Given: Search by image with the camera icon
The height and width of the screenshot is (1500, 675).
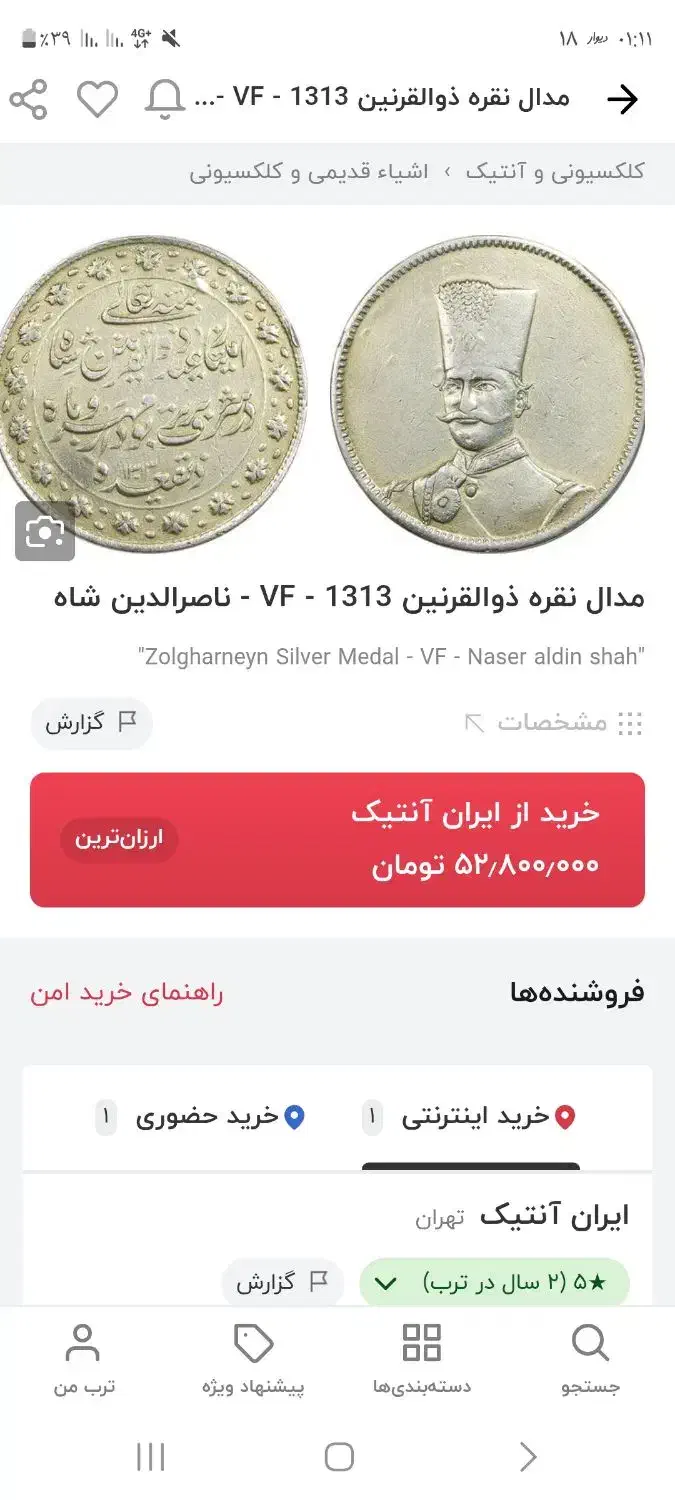Looking at the screenshot, I should click(x=45, y=531).
